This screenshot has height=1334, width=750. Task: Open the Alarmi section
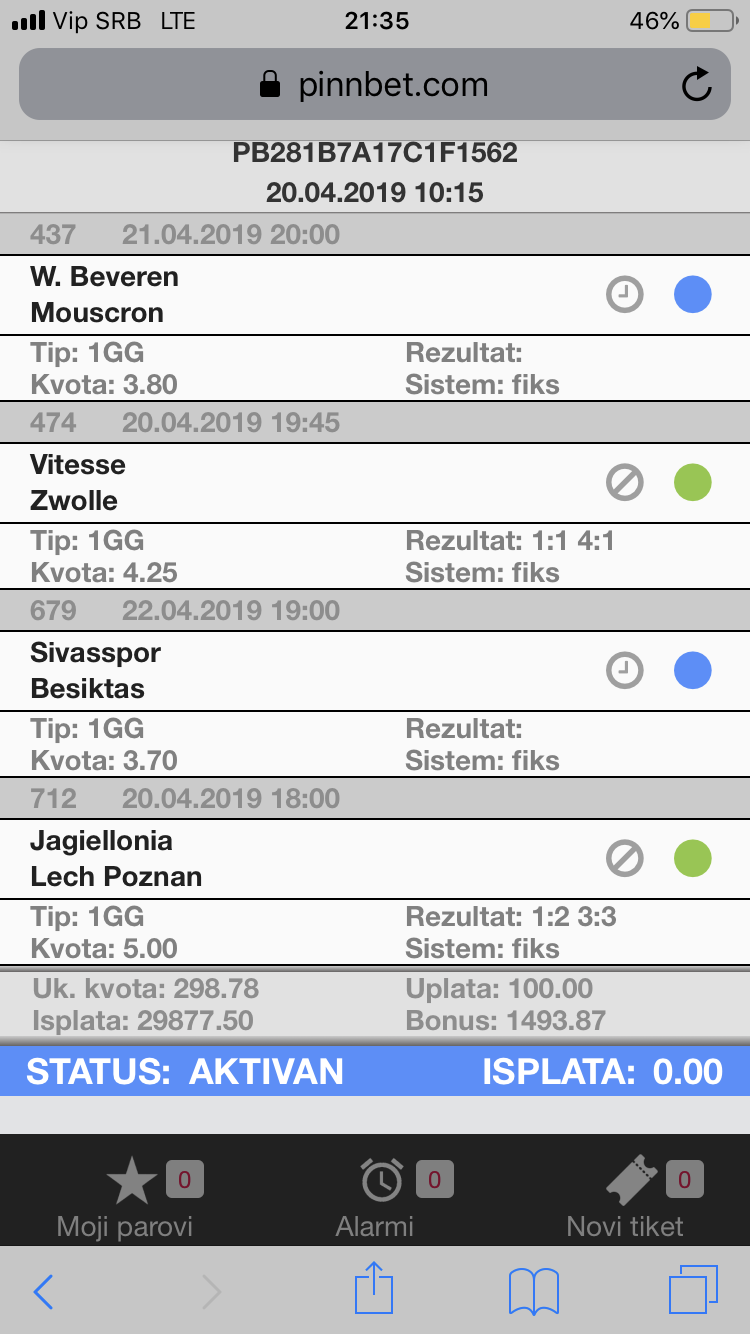click(375, 1198)
